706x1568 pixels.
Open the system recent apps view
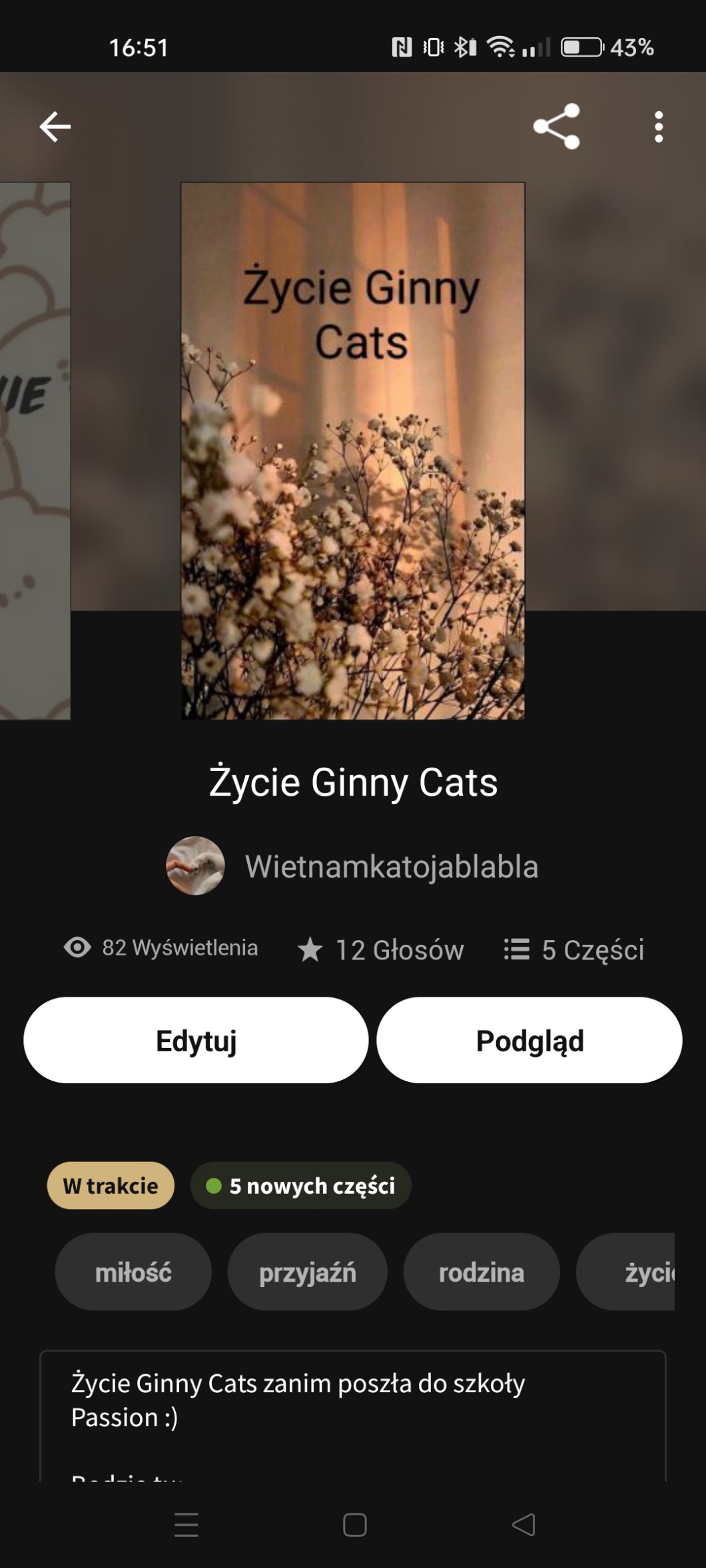pos(186,1525)
